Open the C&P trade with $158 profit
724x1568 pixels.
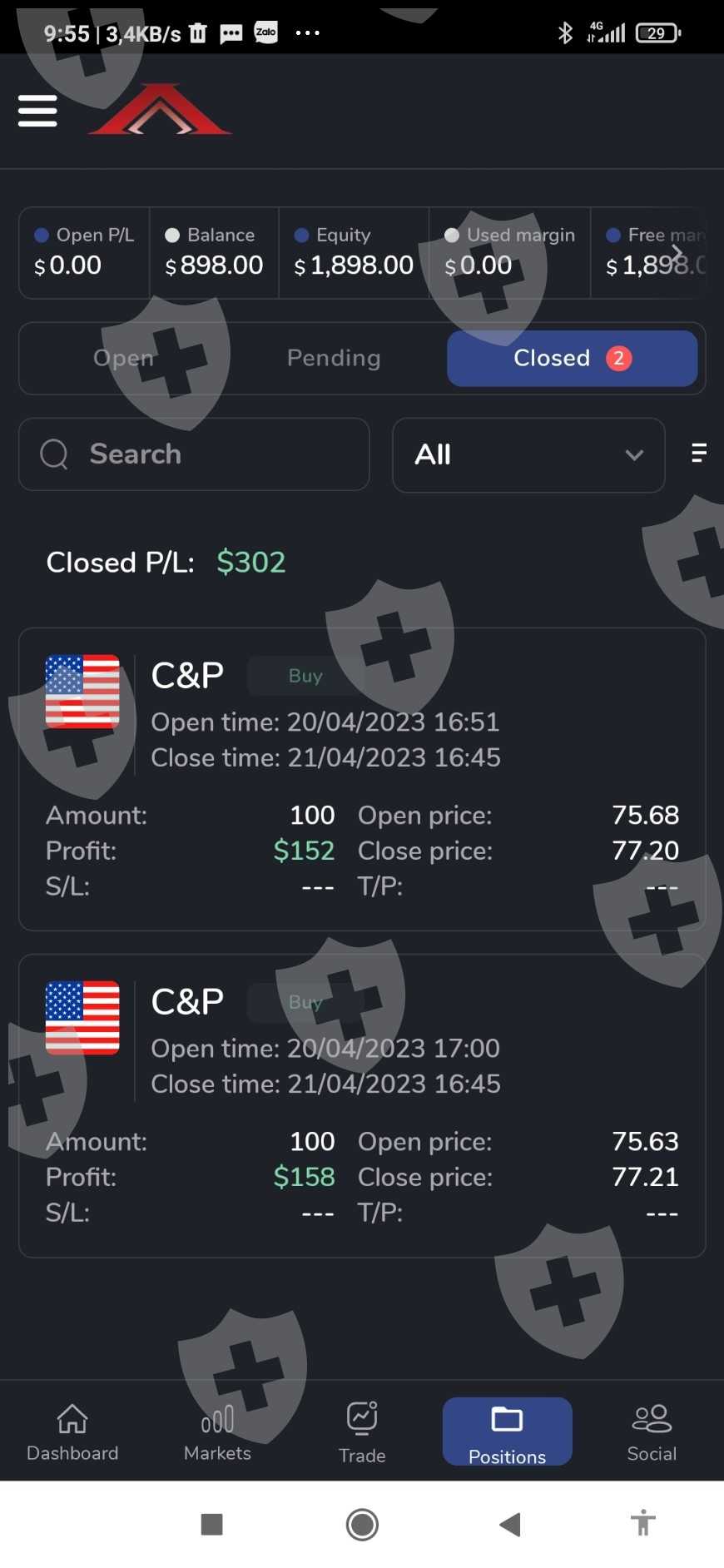pos(362,1105)
